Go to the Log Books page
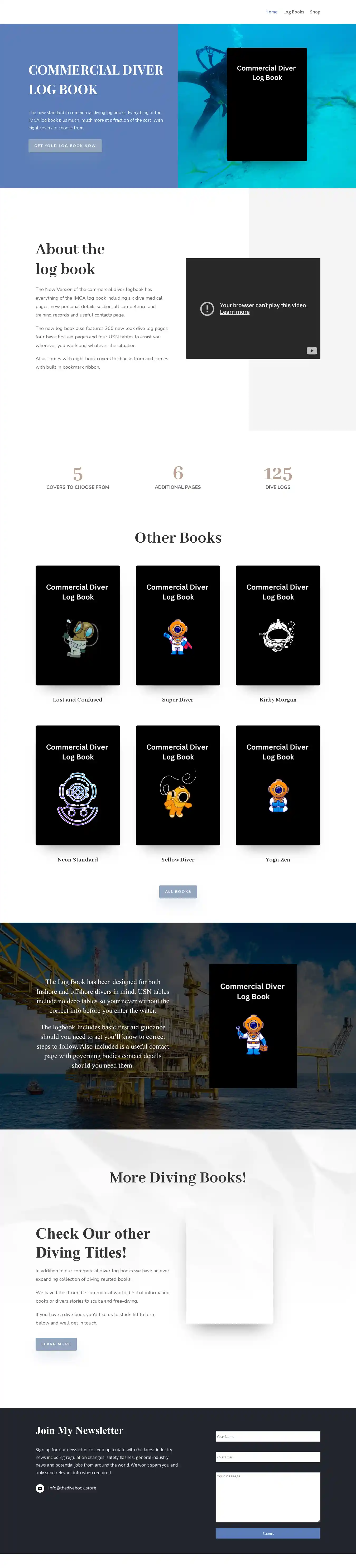 [x=293, y=12]
